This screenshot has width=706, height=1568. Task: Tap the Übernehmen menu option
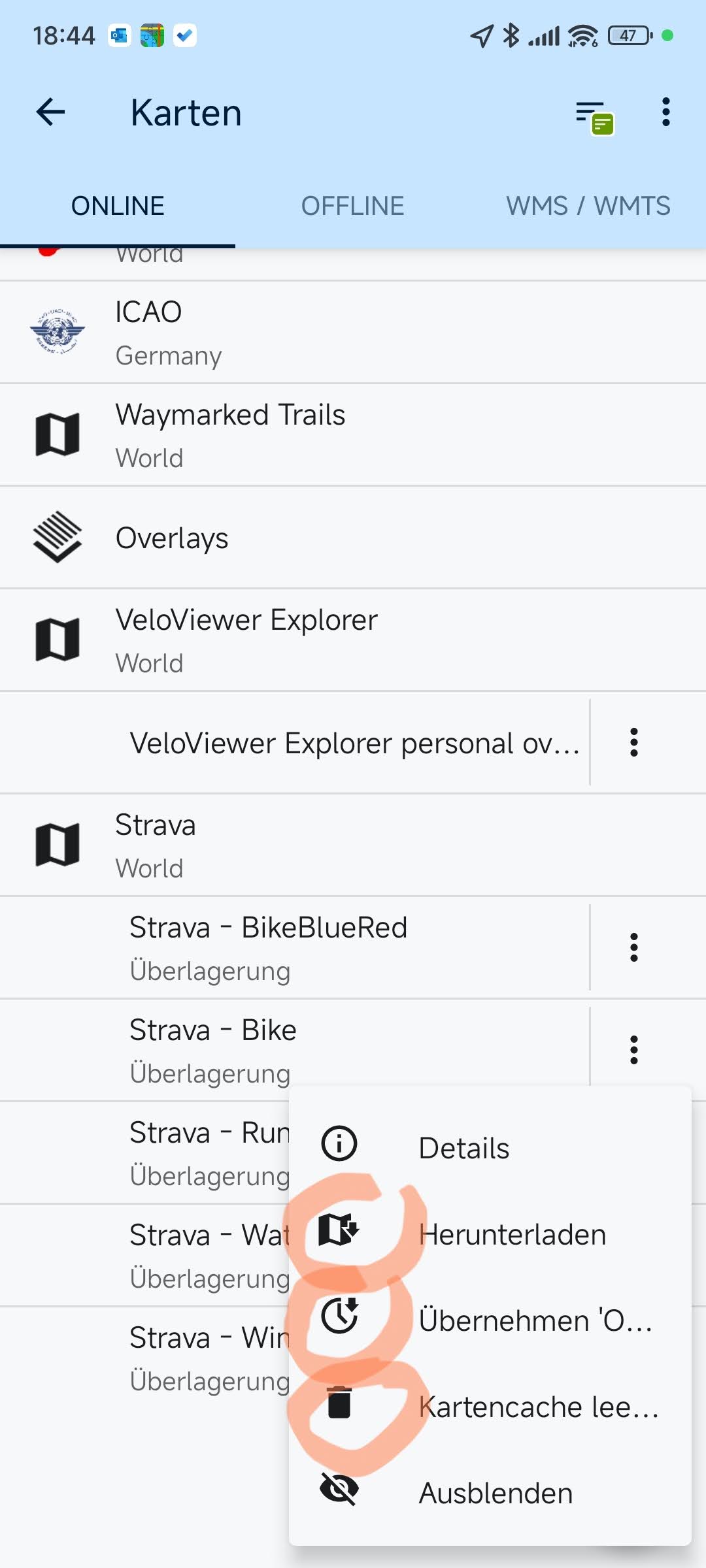click(489, 1320)
